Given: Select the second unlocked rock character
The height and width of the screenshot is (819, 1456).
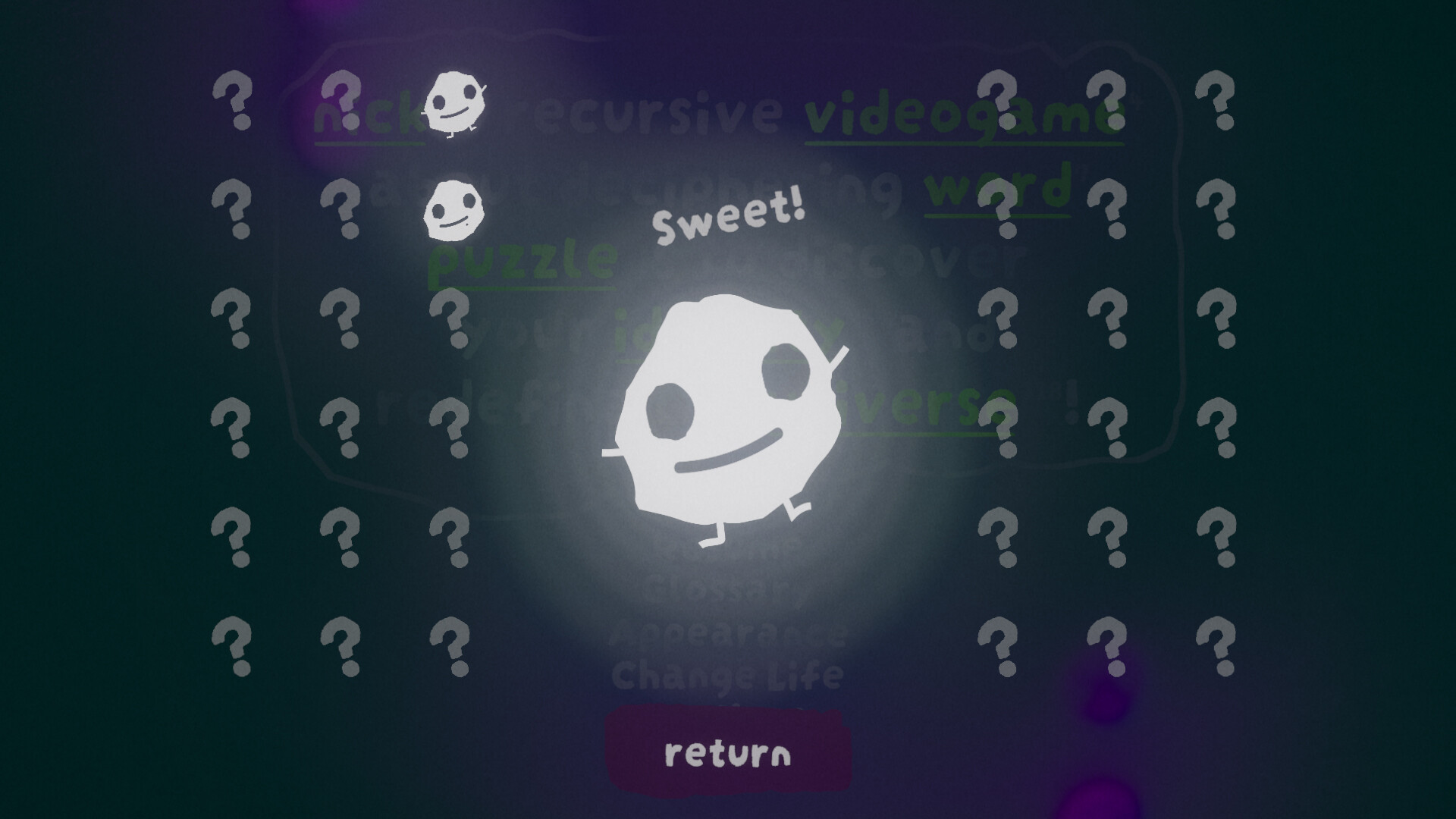Looking at the screenshot, I should click(x=452, y=211).
